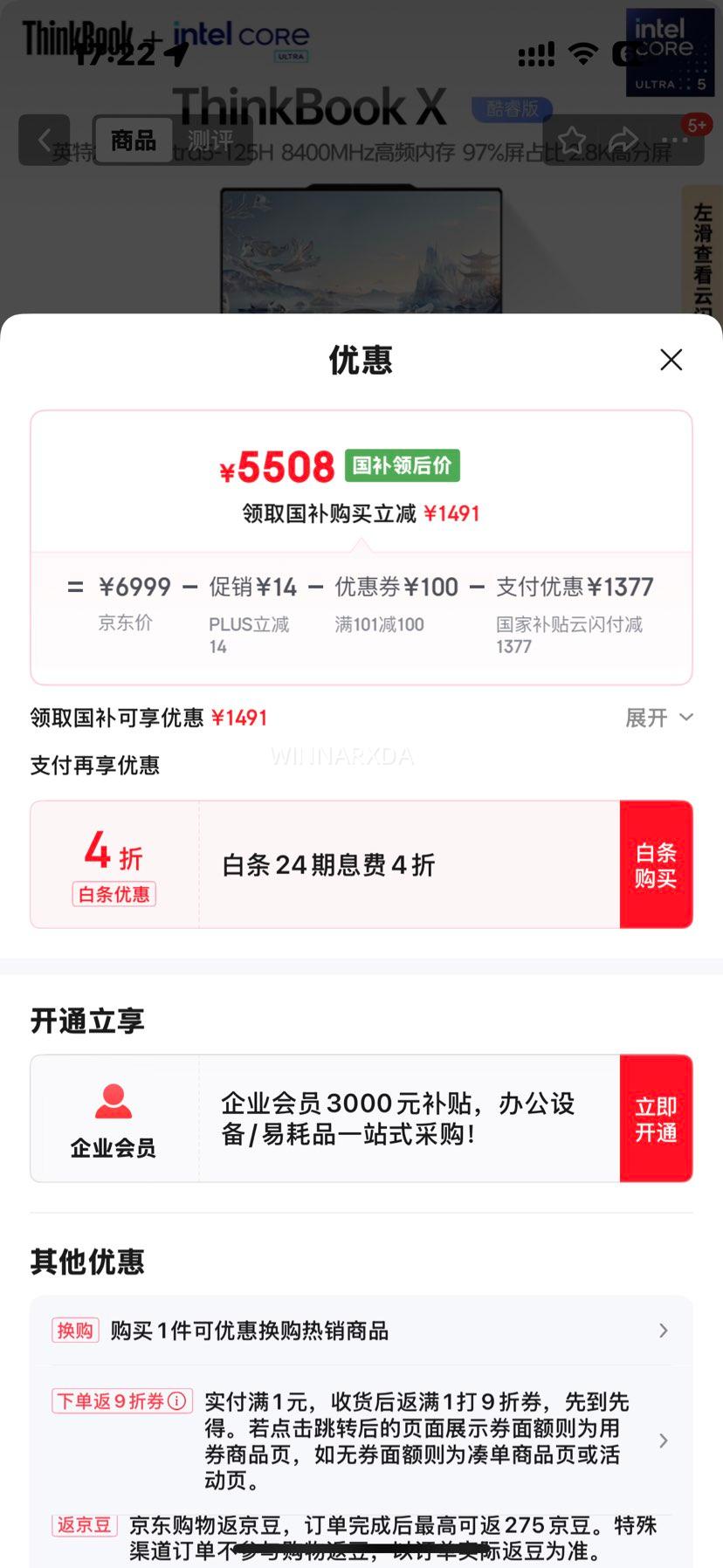This screenshot has height=1568, width=723.
Task: Tap 立即开通 for 企业会员
Action: coord(656,1118)
